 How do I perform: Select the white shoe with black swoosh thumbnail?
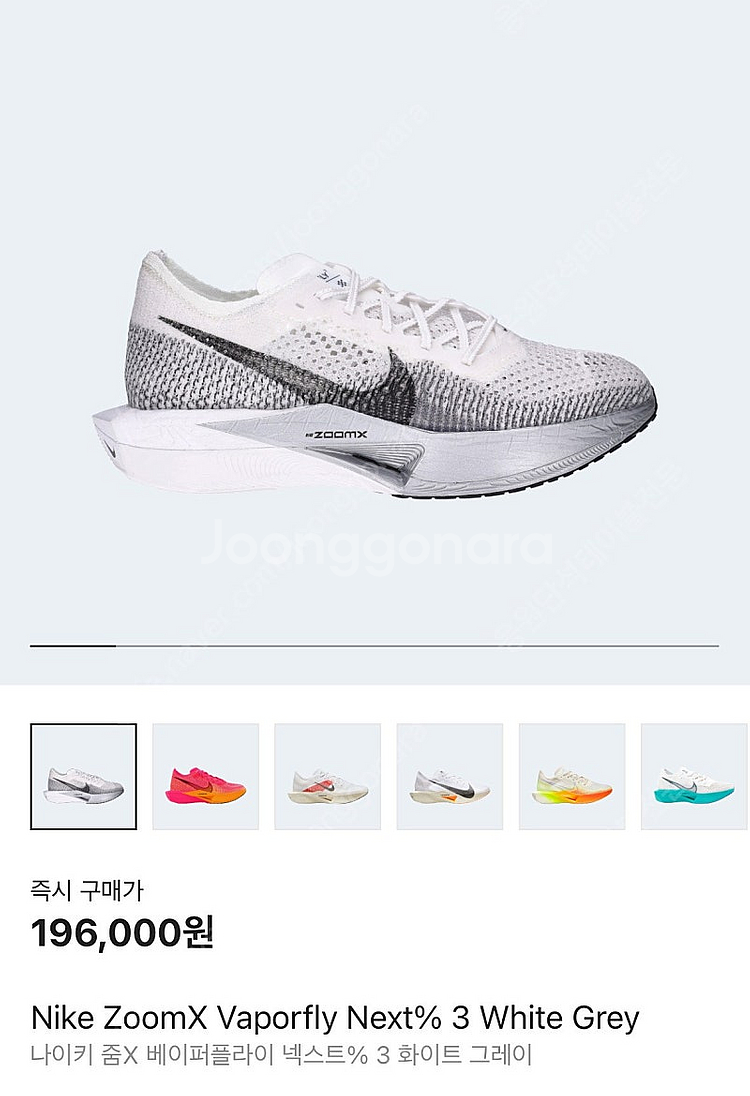click(x=450, y=777)
